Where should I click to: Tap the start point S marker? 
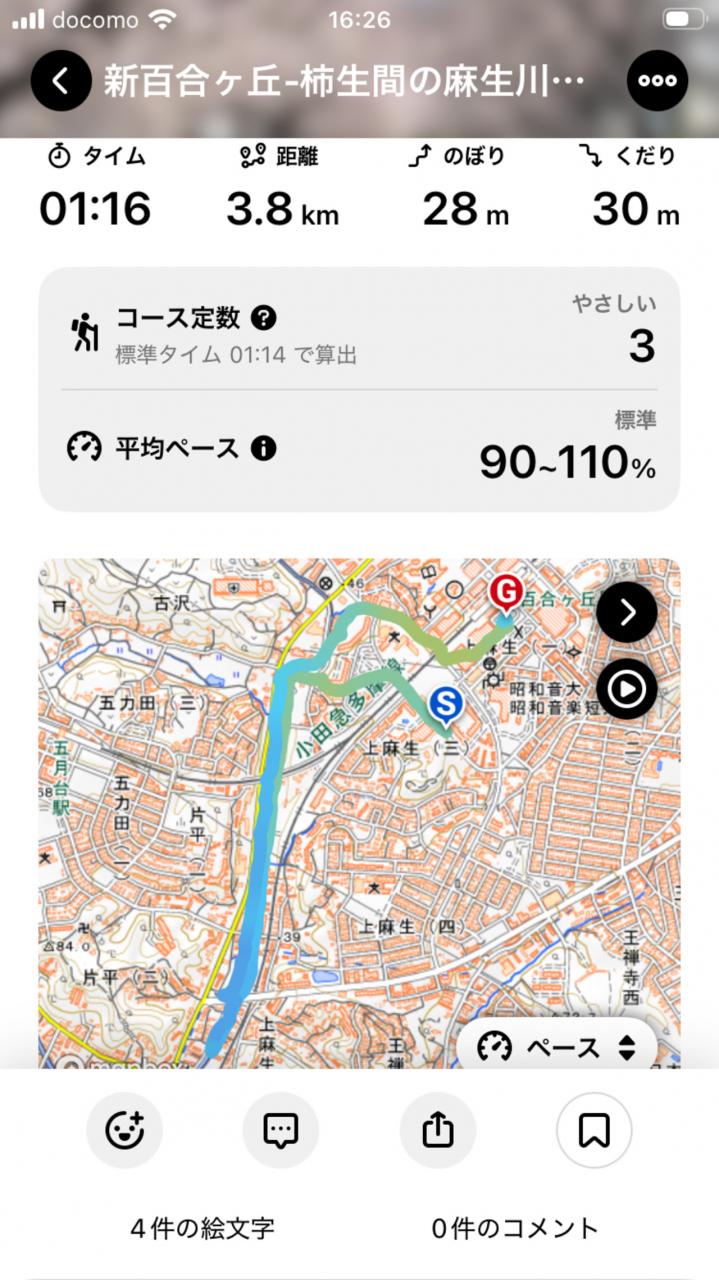coord(445,706)
